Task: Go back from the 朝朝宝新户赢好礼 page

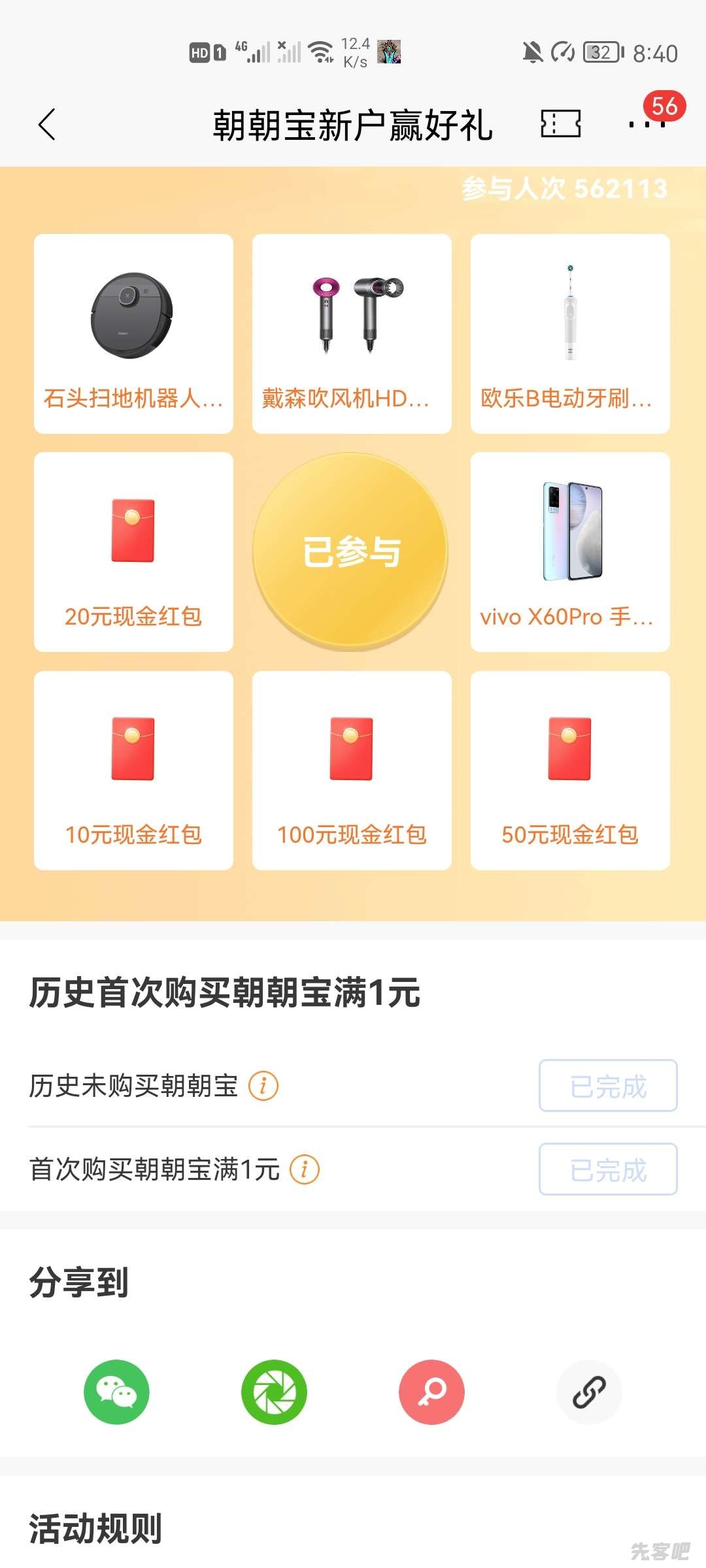Action: (47, 124)
